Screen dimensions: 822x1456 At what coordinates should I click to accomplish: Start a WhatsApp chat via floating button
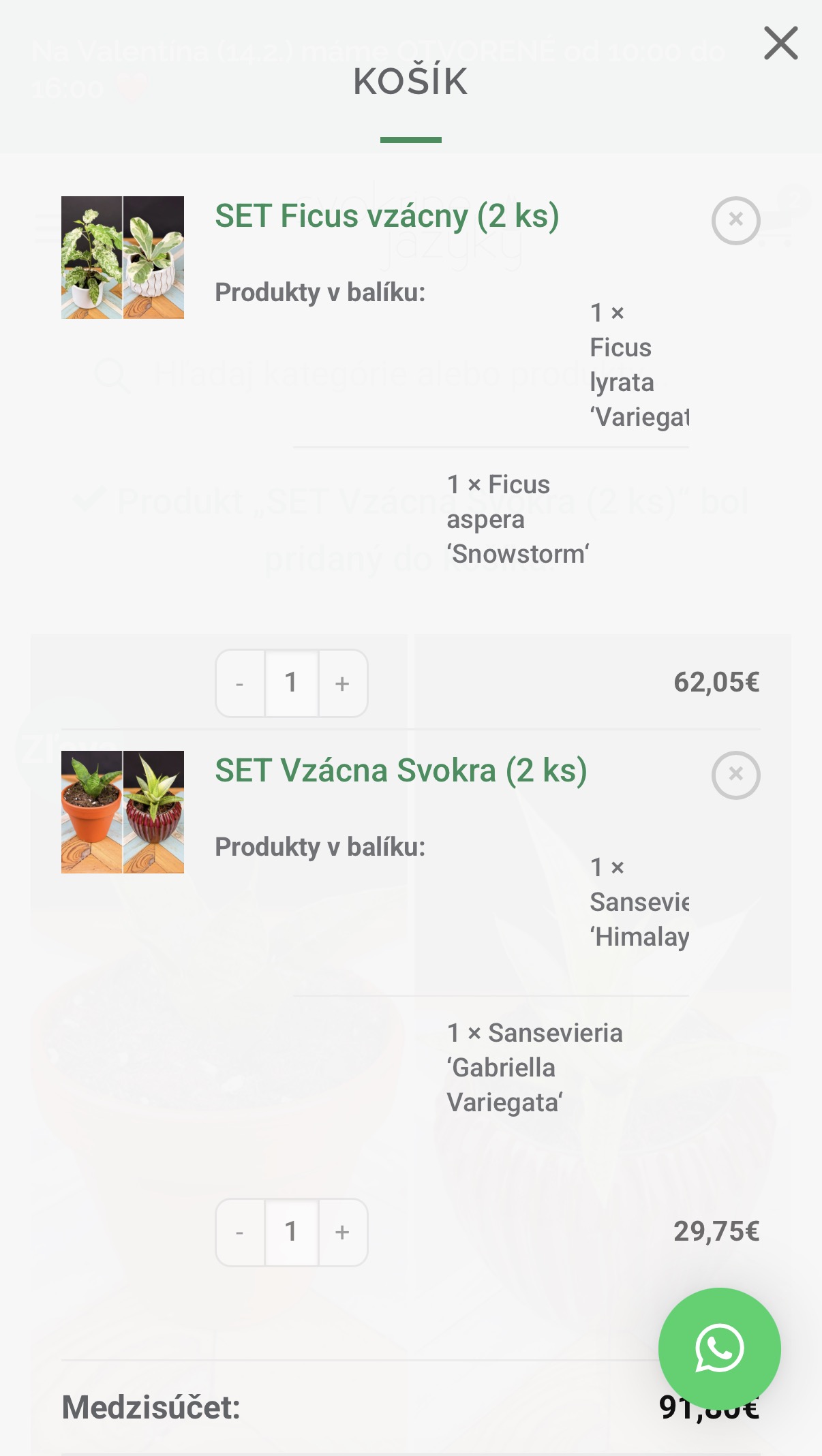click(x=719, y=1348)
